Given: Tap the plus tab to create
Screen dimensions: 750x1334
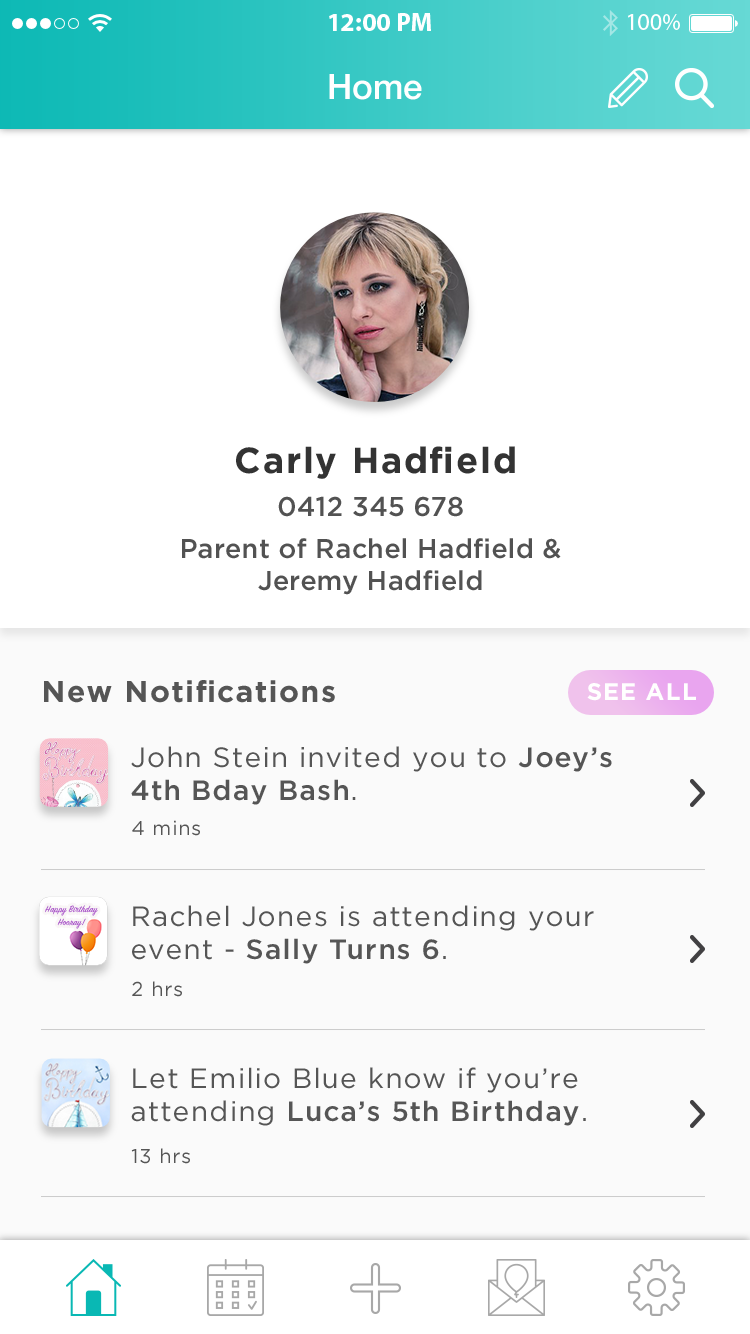Looking at the screenshot, I should tap(375, 1288).
